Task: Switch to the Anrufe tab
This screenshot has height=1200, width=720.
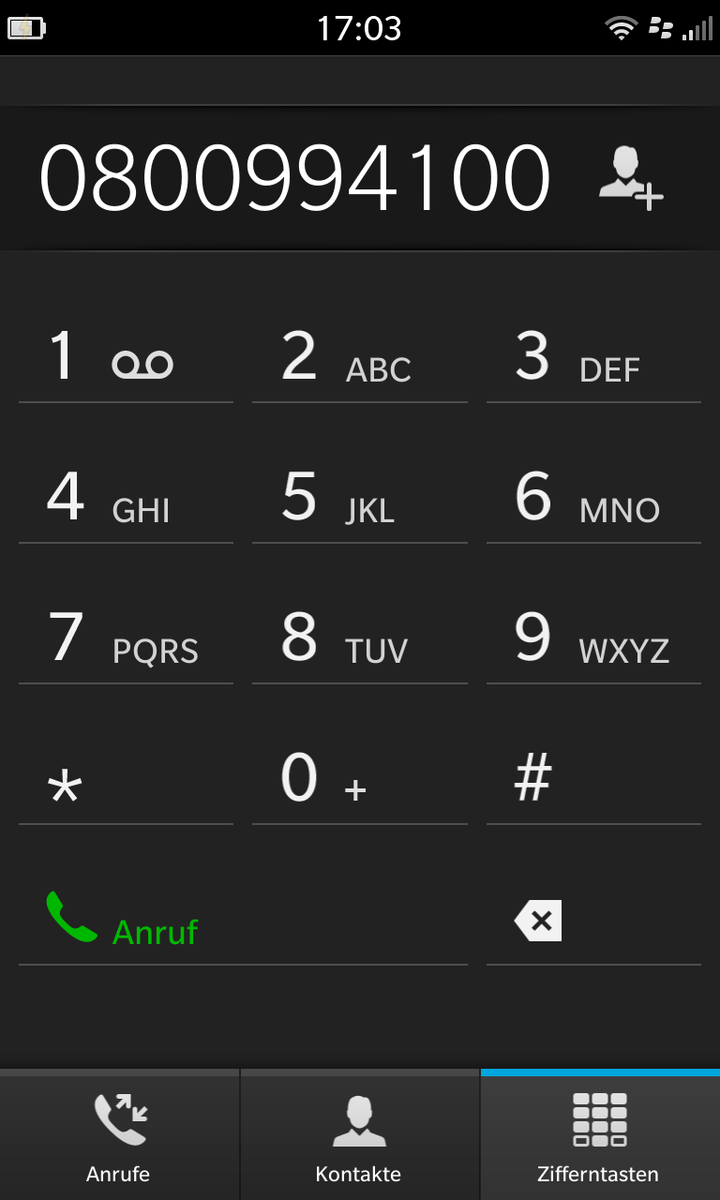Action: coord(119,1136)
